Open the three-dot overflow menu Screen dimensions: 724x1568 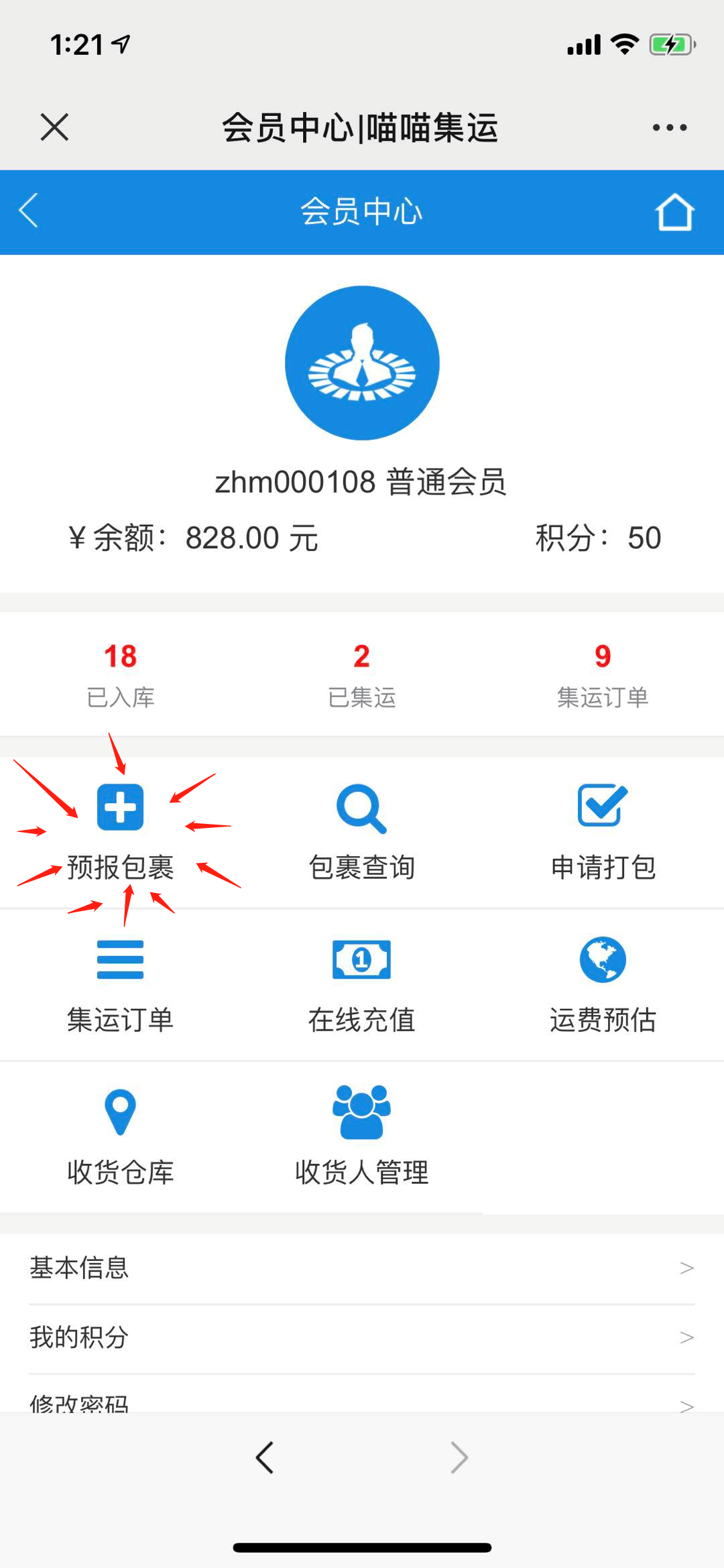pos(670,127)
